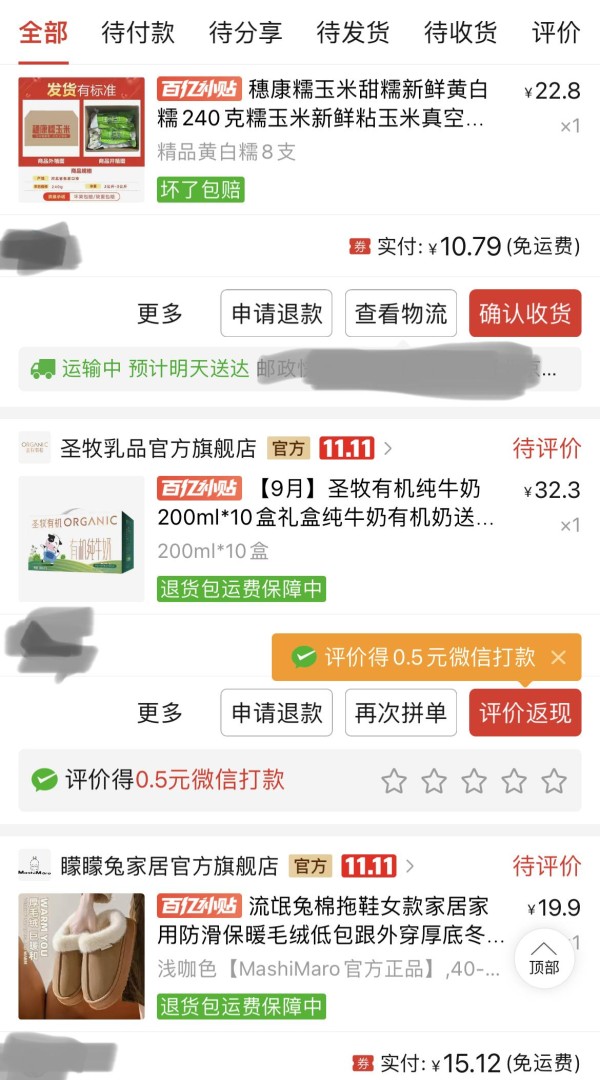
Task: Tap 申请退款 for the corn order
Action: tap(276, 313)
